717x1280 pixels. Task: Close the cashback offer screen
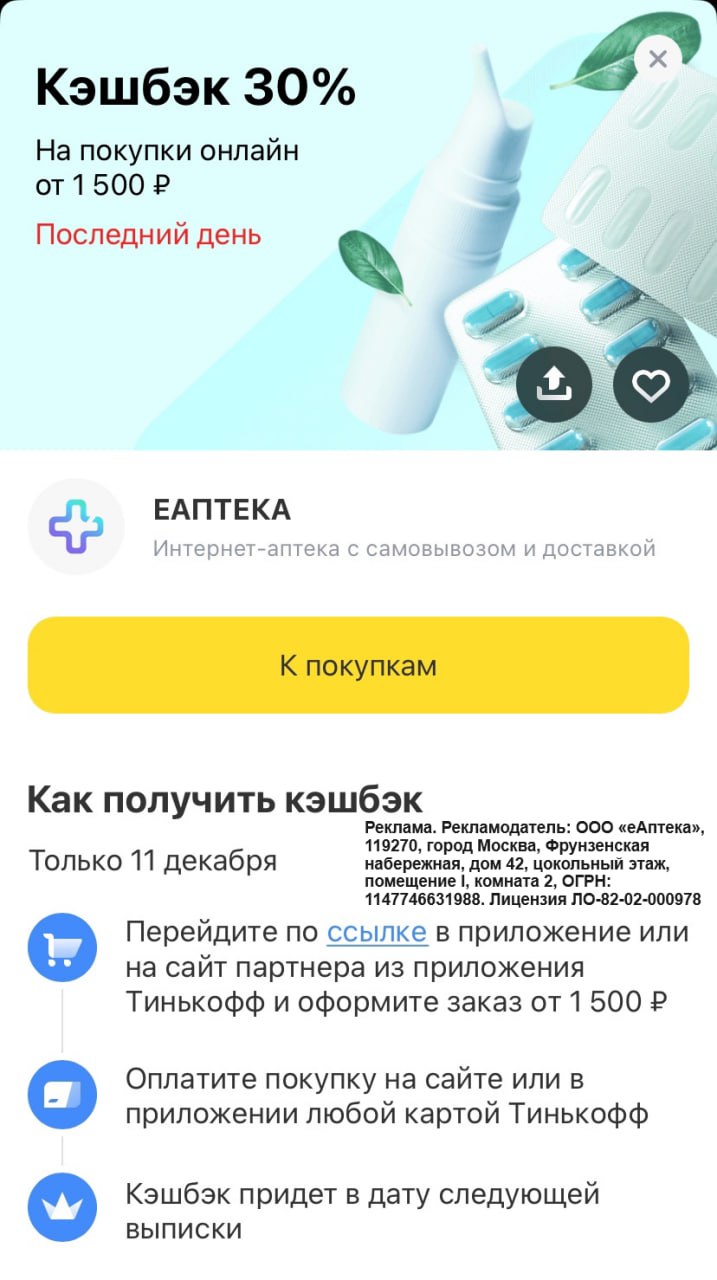click(x=657, y=59)
